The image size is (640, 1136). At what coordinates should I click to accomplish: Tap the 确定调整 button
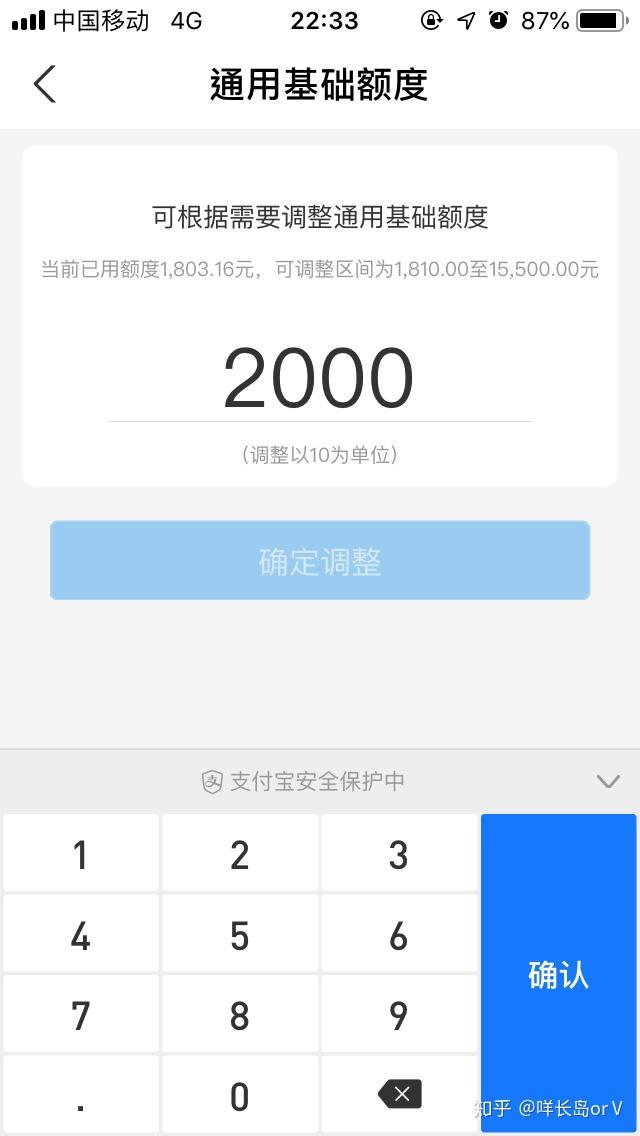point(320,561)
